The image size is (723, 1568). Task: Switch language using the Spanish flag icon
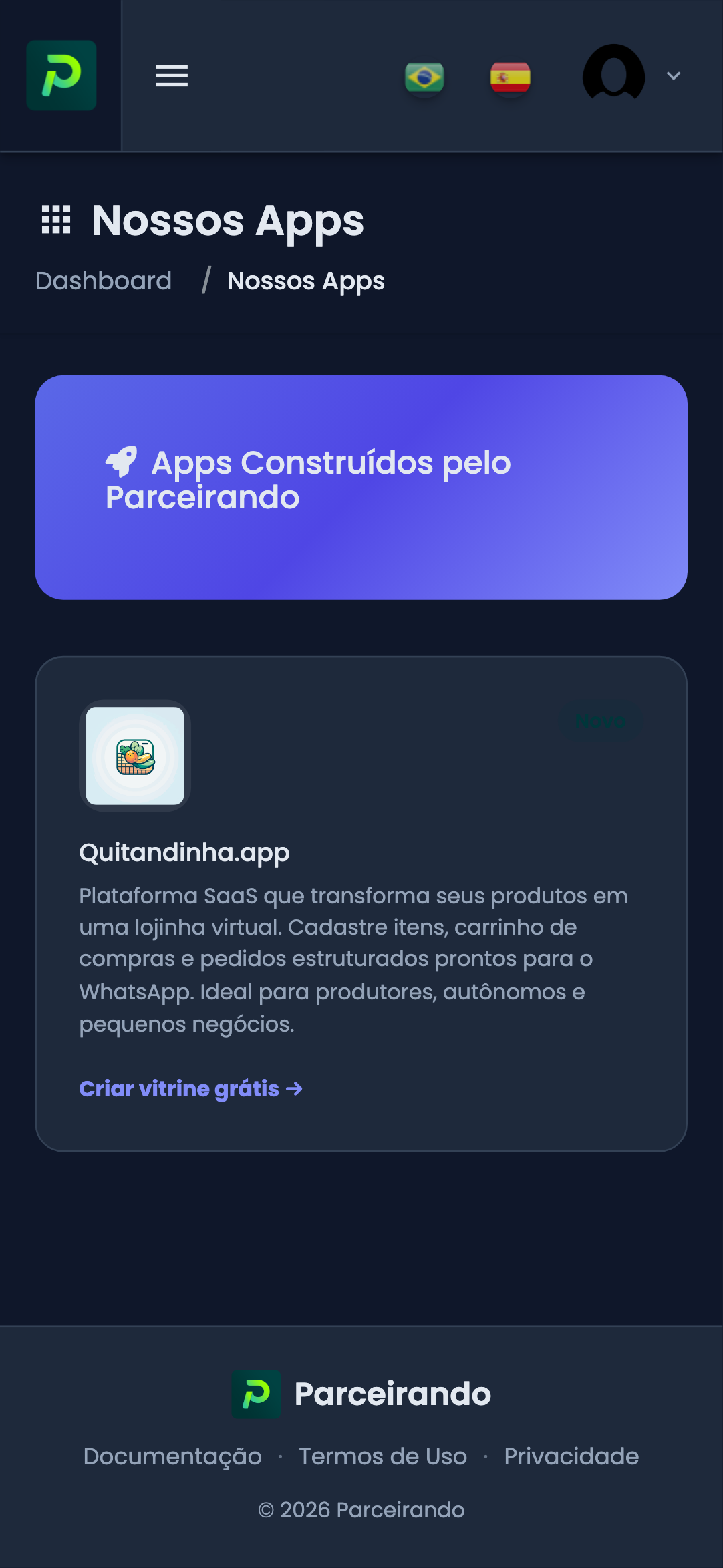[x=511, y=75]
